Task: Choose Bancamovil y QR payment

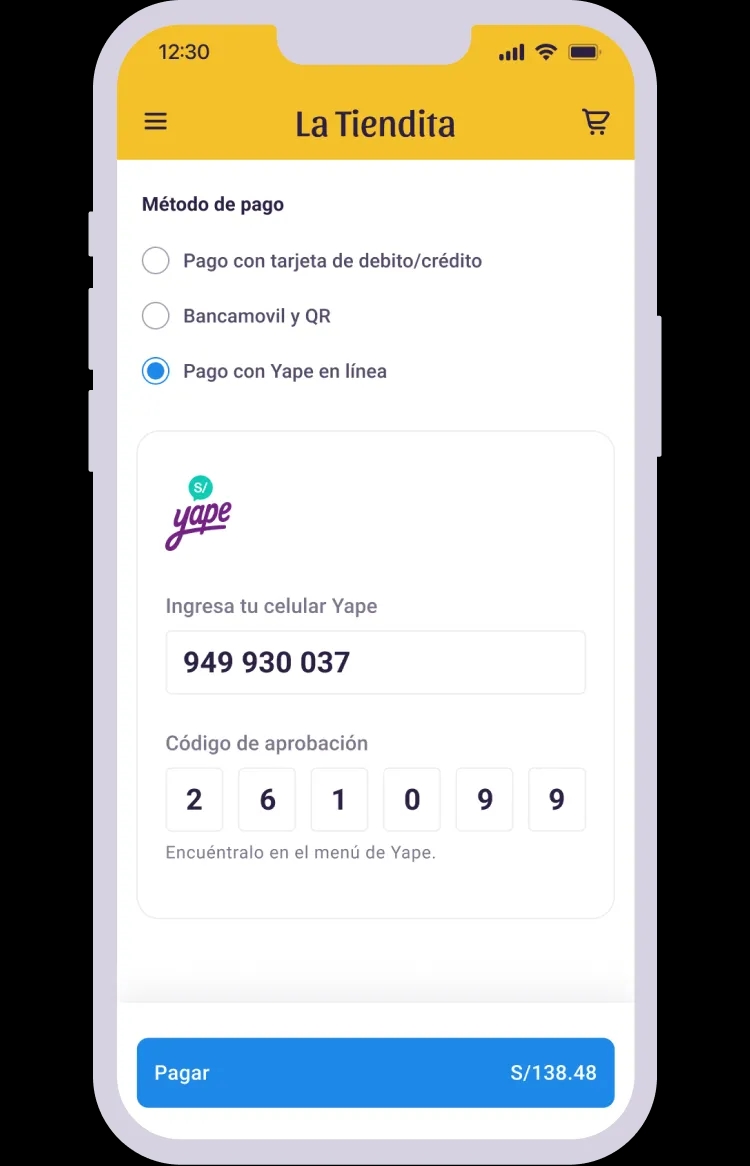Action: coord(156,316)
